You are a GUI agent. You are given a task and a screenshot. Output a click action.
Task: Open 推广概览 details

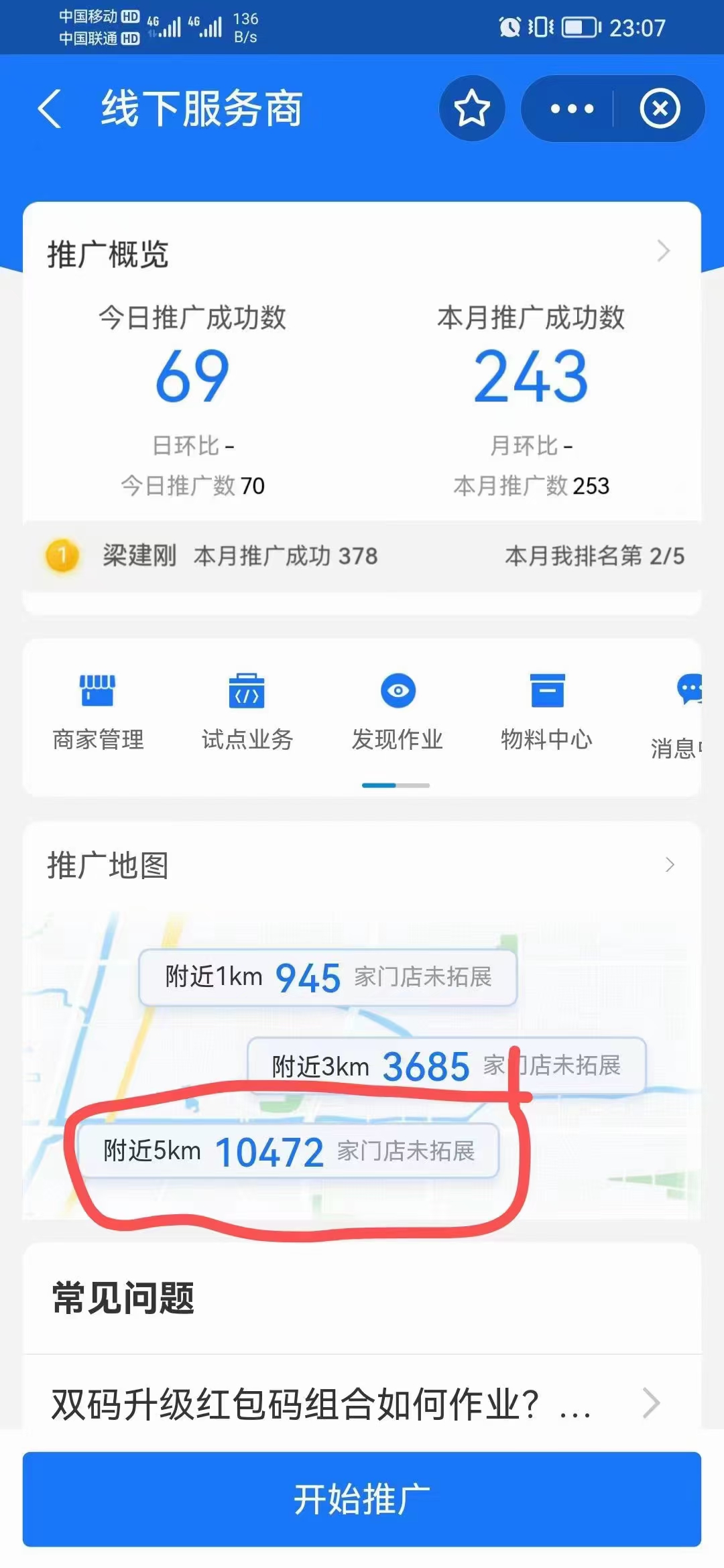point(662,252)
